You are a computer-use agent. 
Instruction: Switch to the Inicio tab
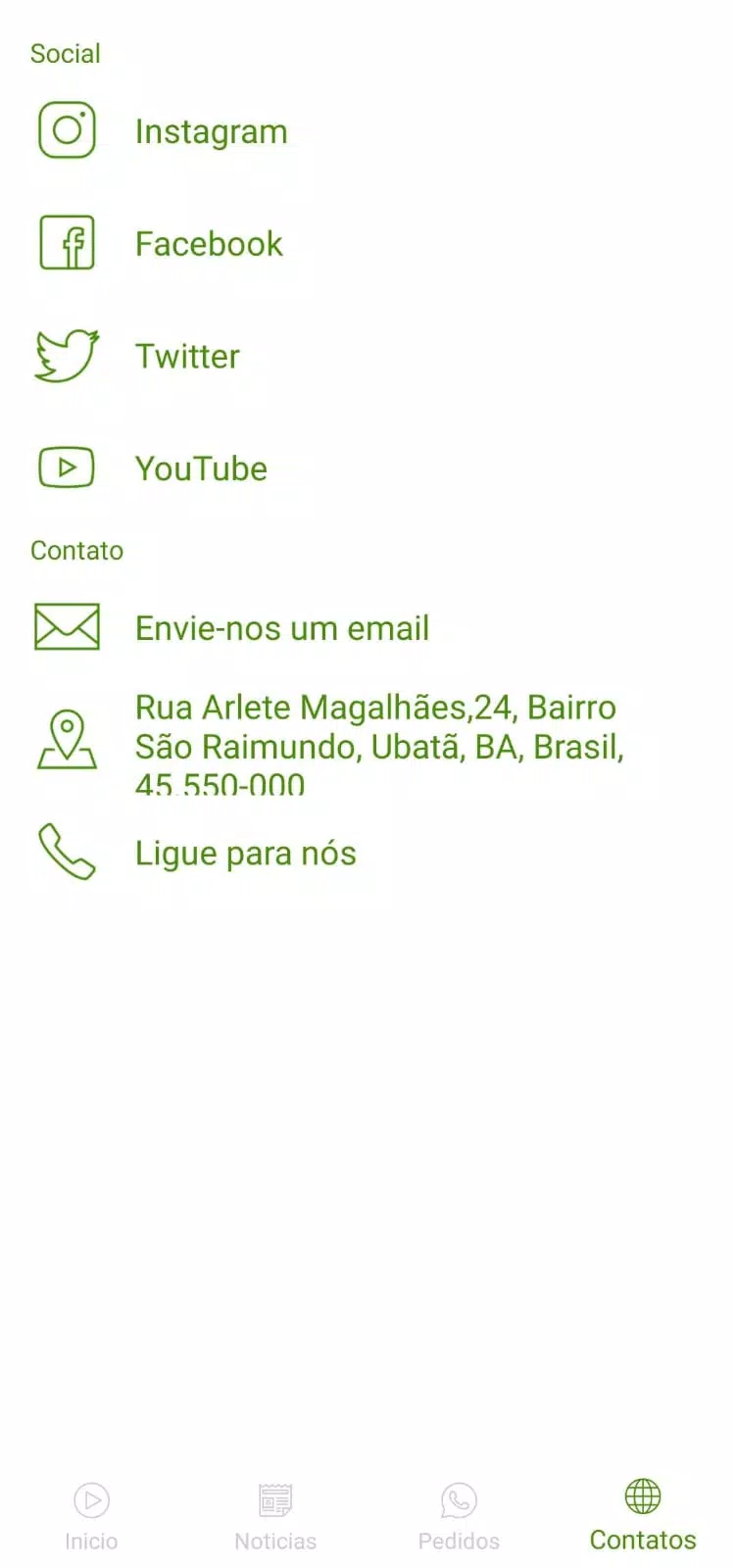91,1516
